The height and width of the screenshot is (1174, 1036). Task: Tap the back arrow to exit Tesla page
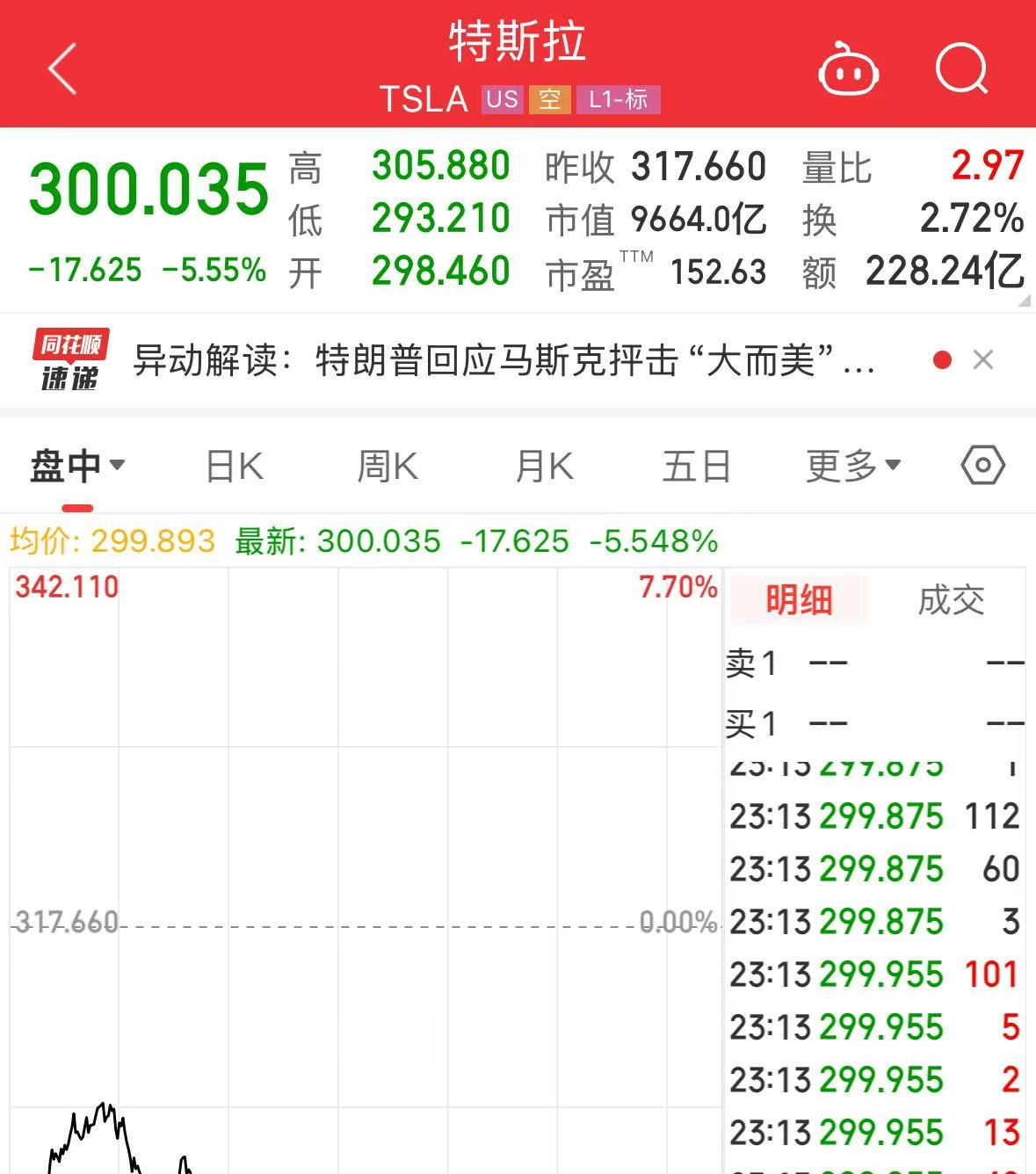[62, 69]
